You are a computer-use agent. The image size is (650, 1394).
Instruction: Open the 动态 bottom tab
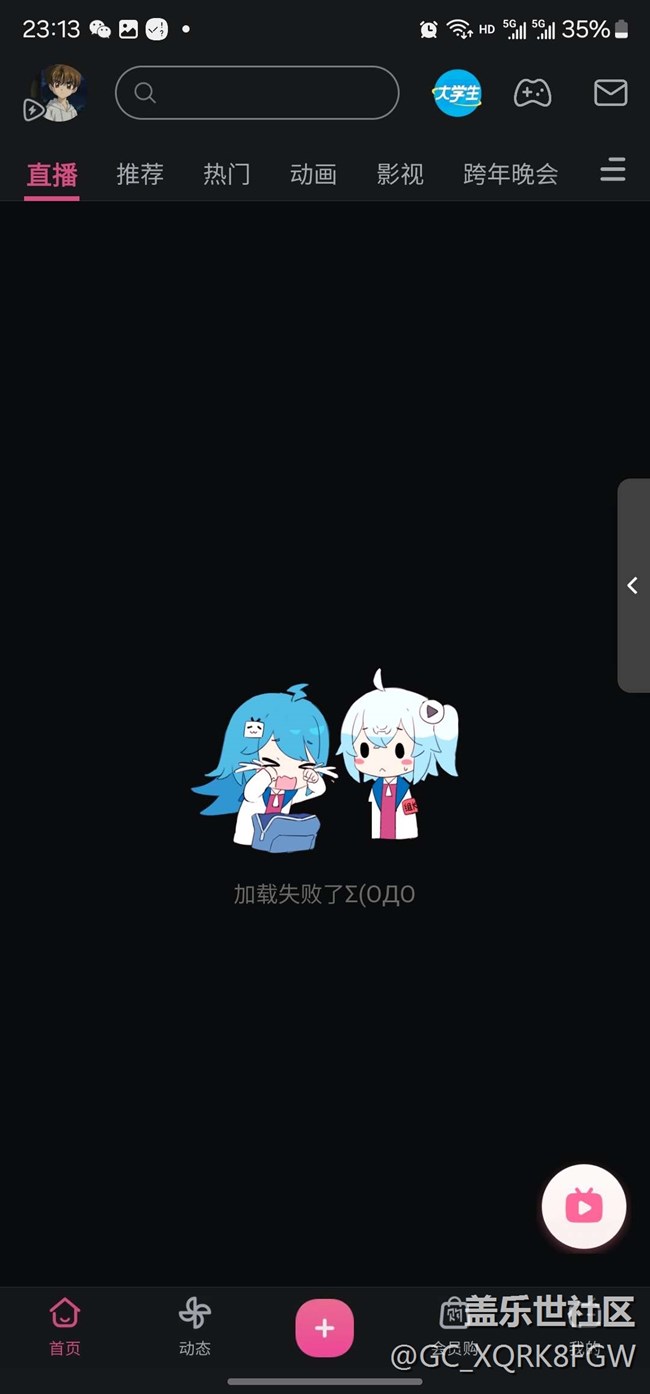point(195,1327)
